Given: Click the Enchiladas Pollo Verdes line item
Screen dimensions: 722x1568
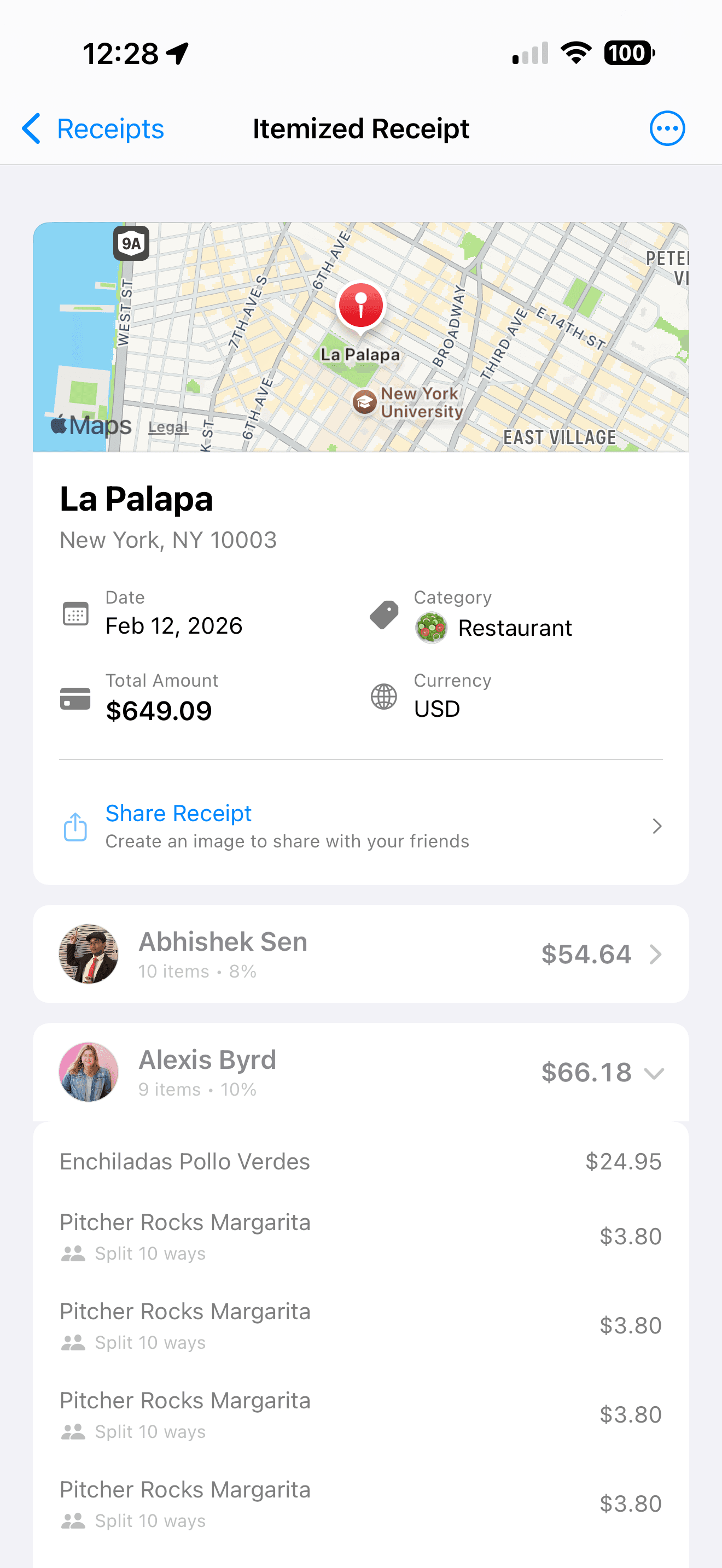Looking at the screenshot, I should click(184, 1161).
